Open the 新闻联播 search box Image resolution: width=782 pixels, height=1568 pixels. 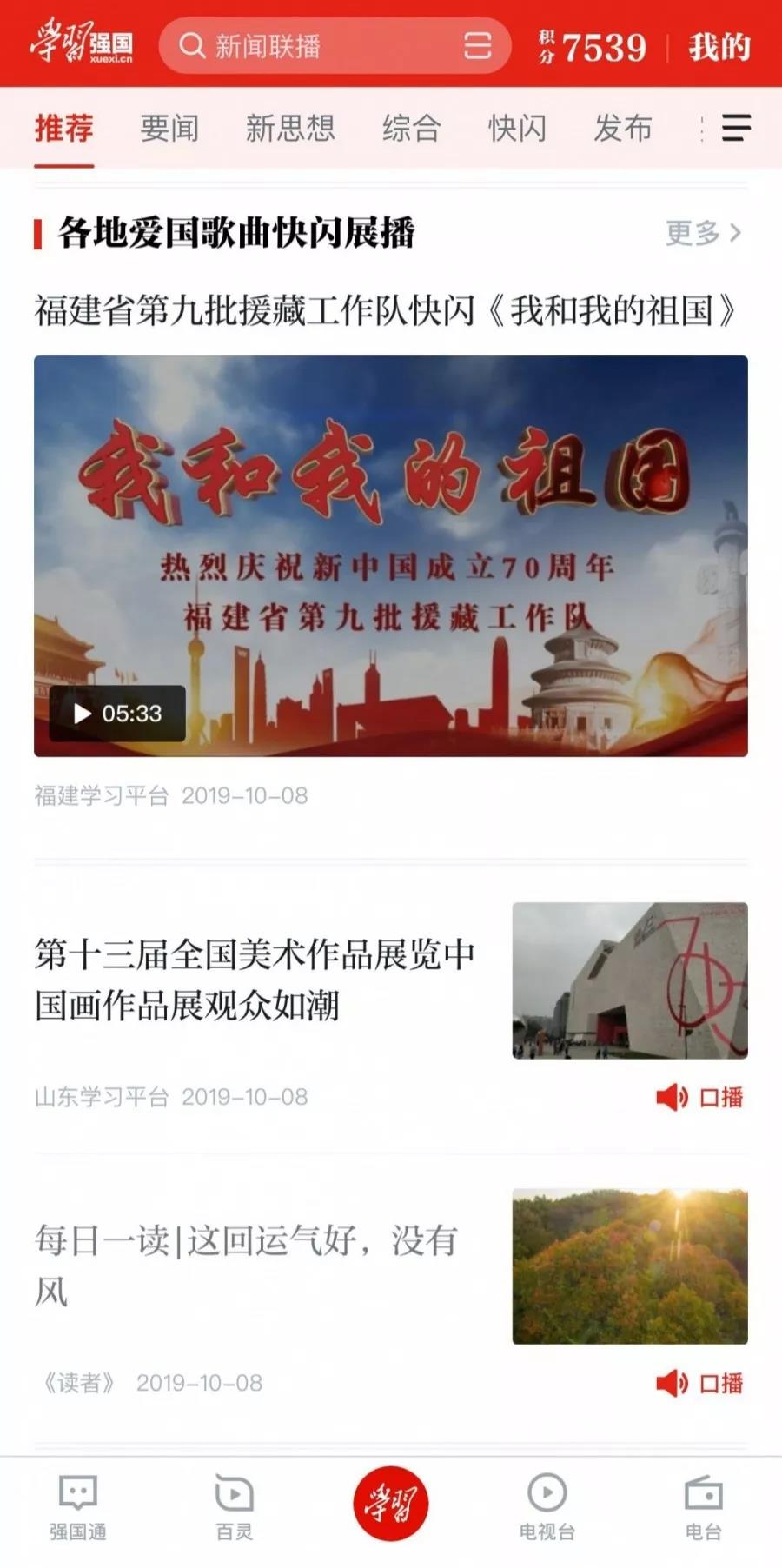pos(313,45)
